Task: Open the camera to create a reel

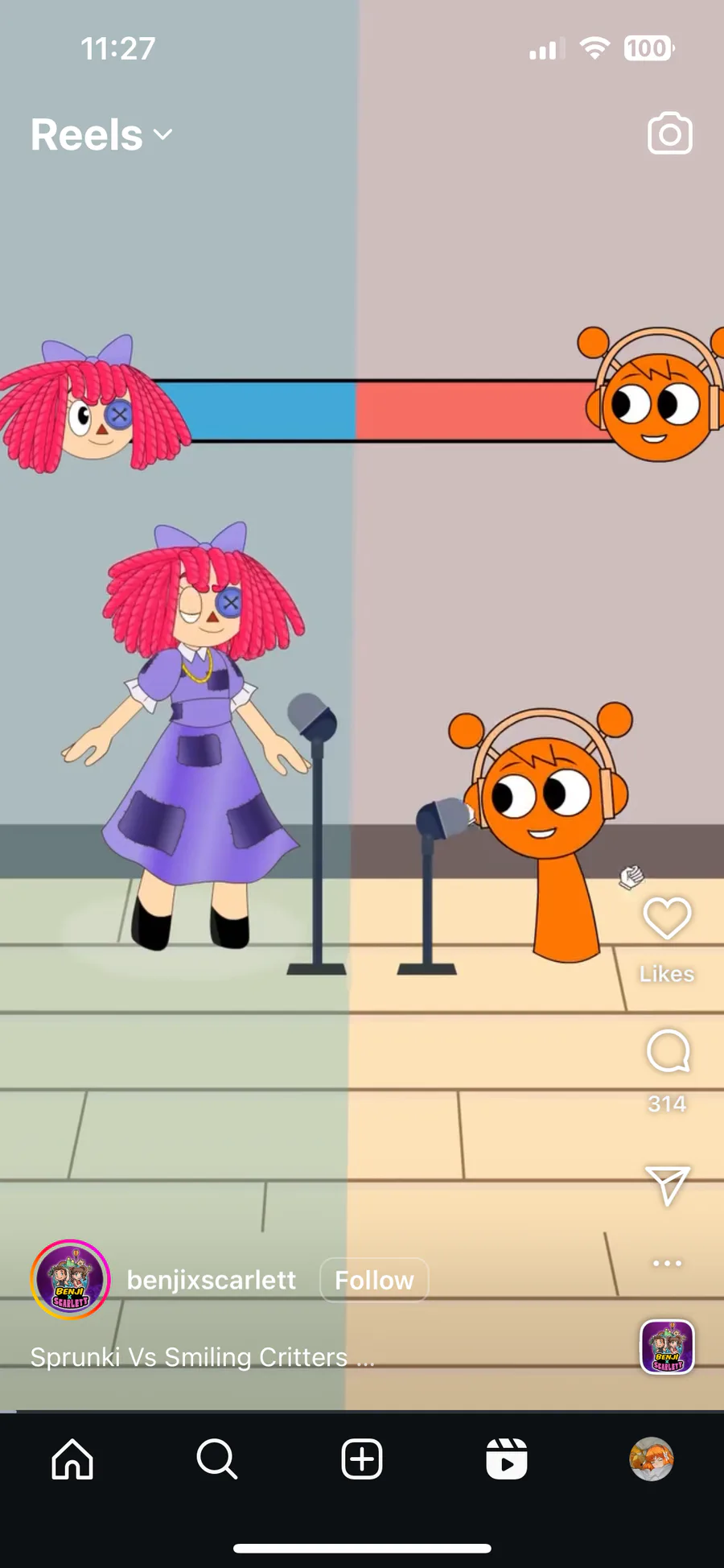Action: pyautogui.click(x=669, y=133)
